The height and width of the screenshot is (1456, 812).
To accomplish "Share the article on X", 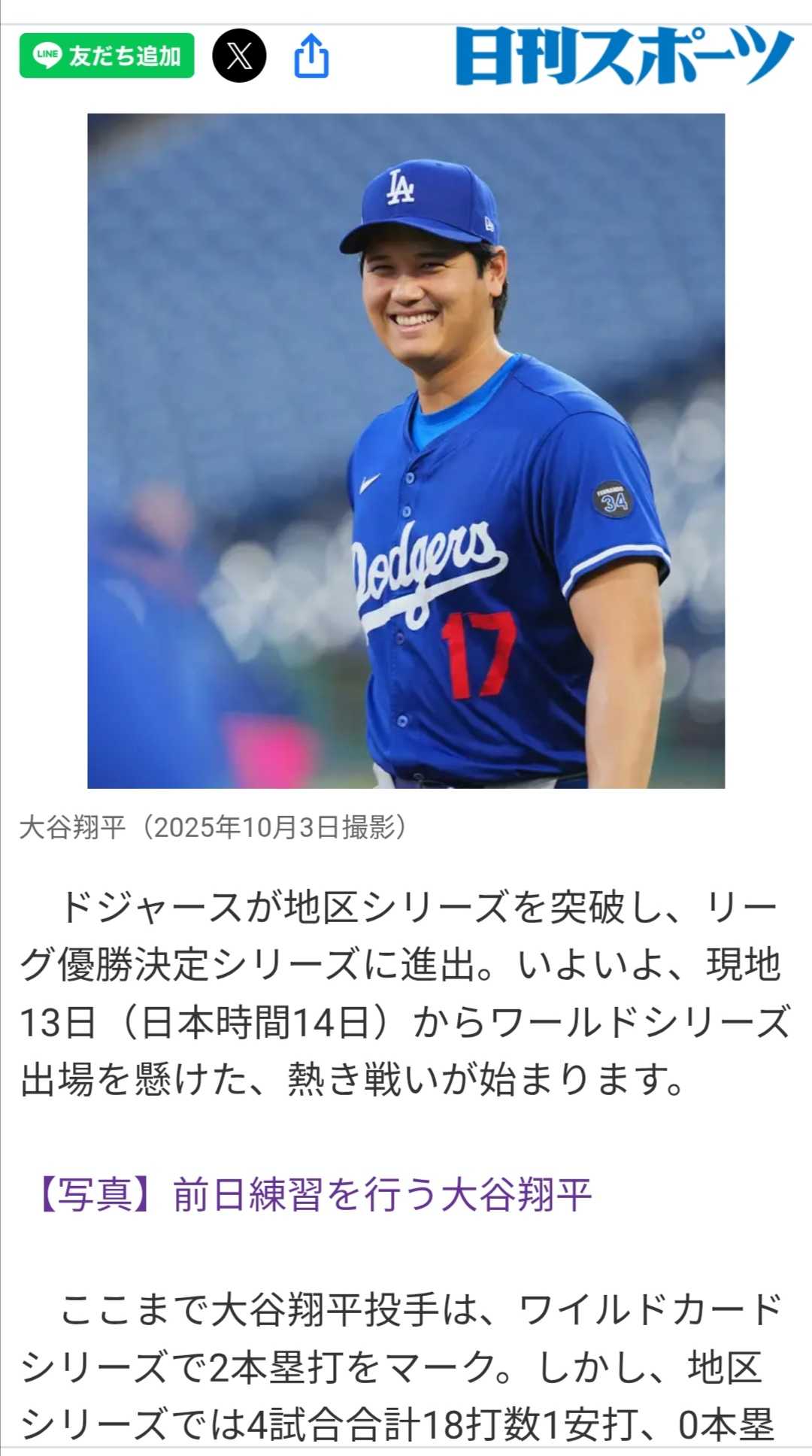I will pos(239,56).
